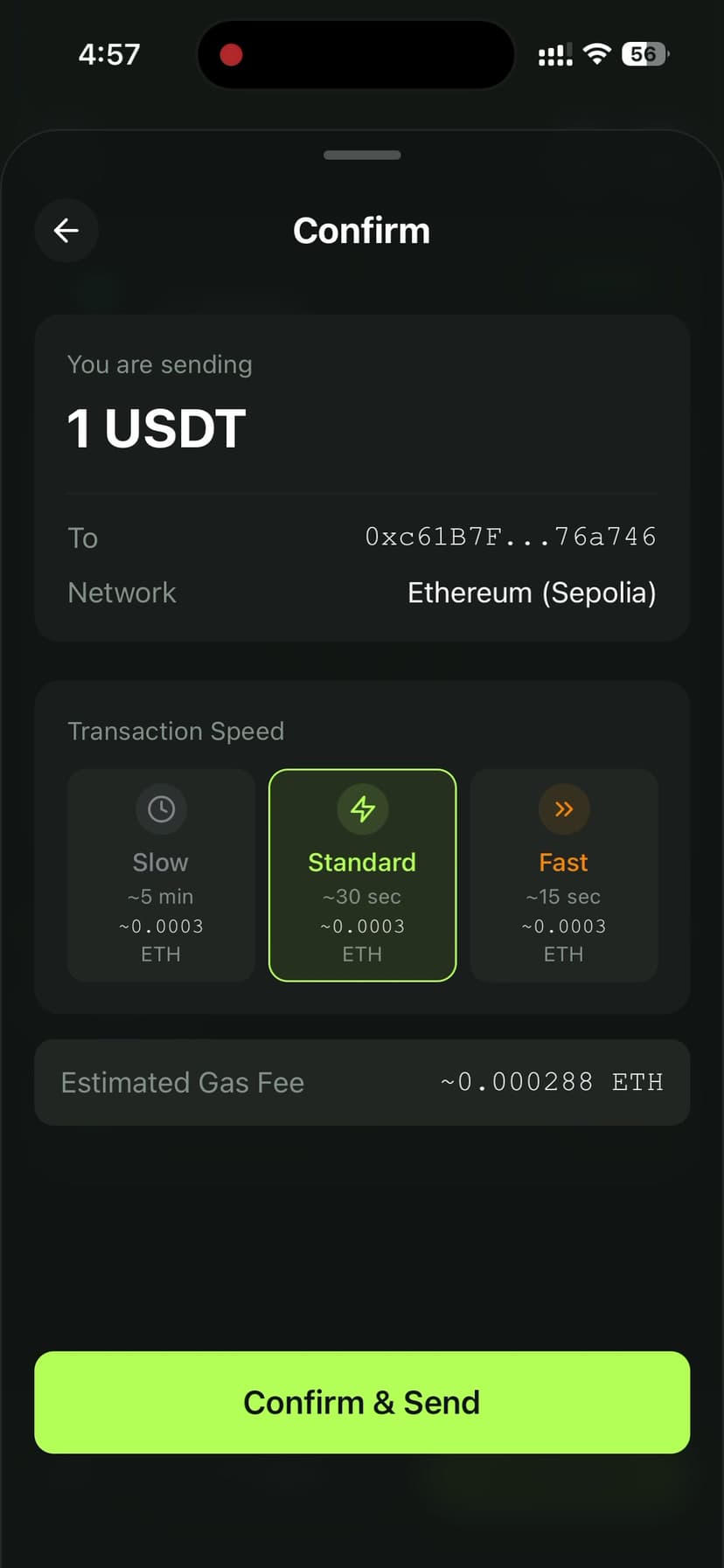The width and height of the screenshot is (724, 1568).
Task: Open the Ethereum (Sepolia) network selector
Action: click(x=532, y=593)
